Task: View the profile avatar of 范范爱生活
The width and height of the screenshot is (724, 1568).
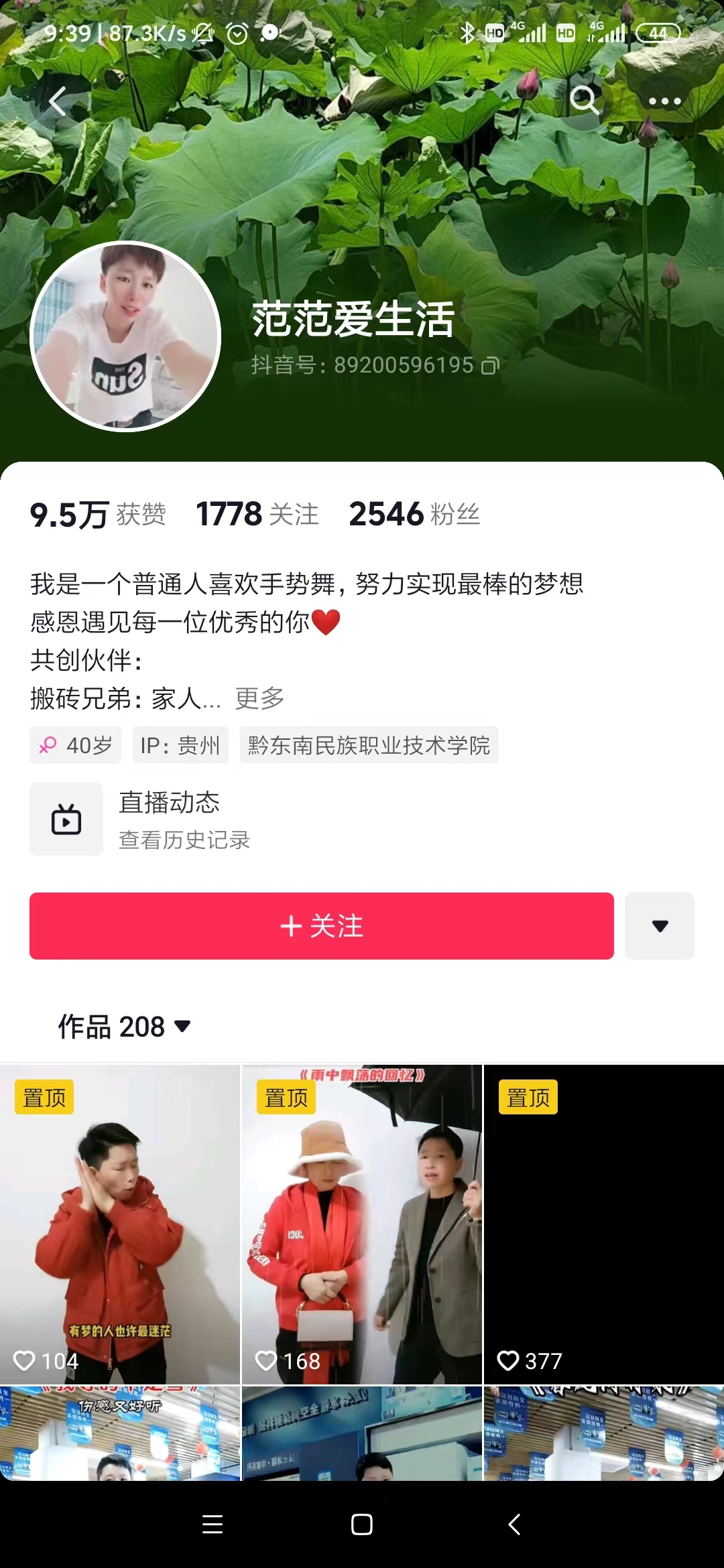Action: click(x=125, y=336)
